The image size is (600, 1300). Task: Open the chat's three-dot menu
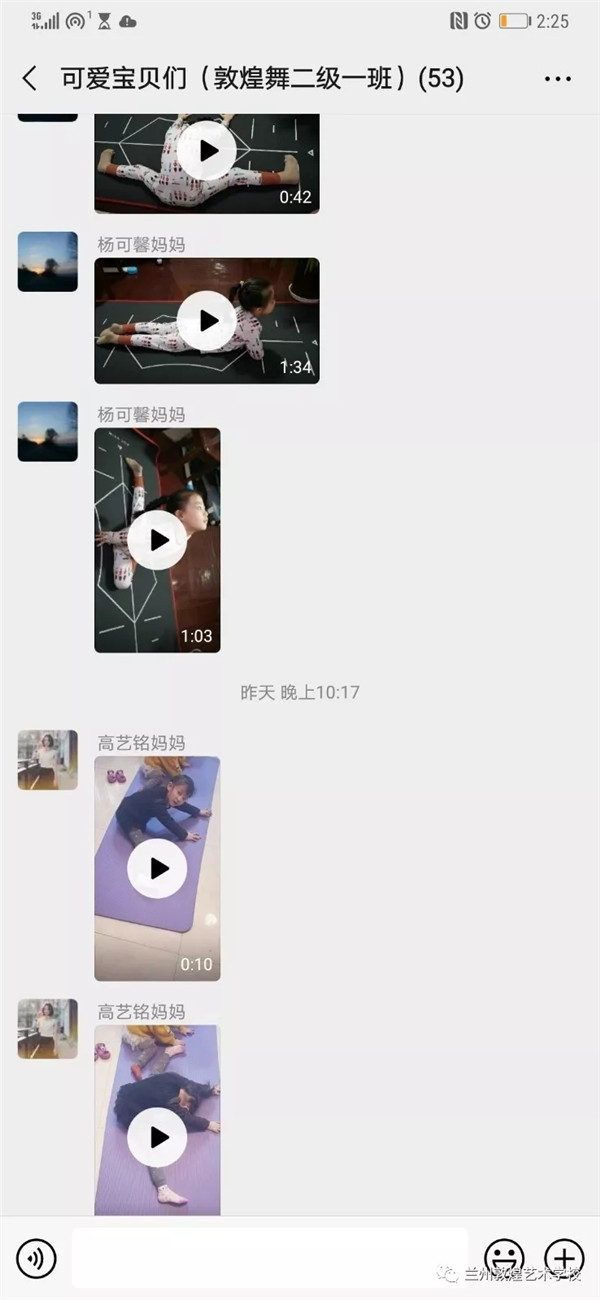pyautogui.click(x=558, y=79)
